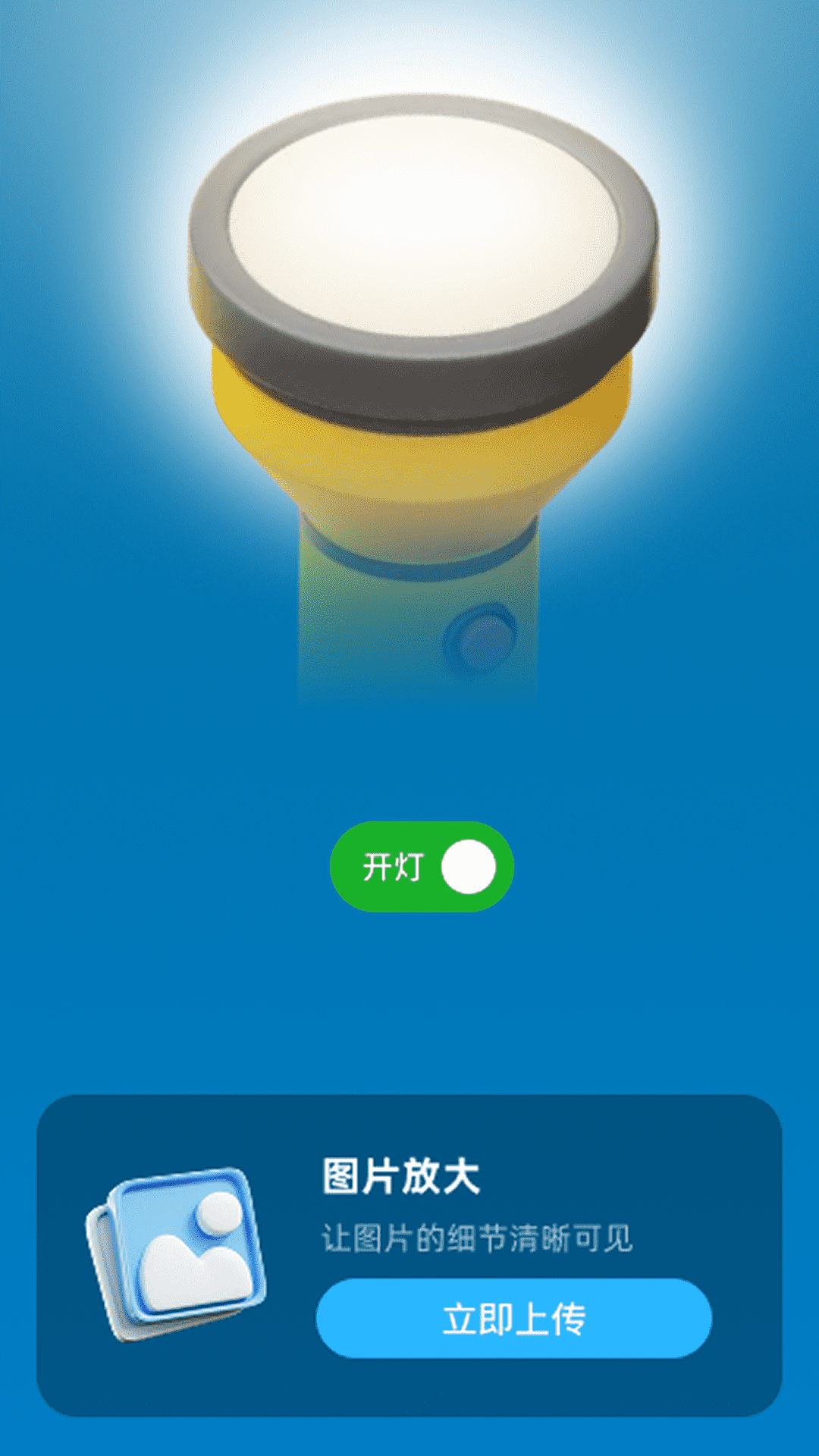
Task: Toggle the 开灯 flashlight switch
Action: coord(422,867)
